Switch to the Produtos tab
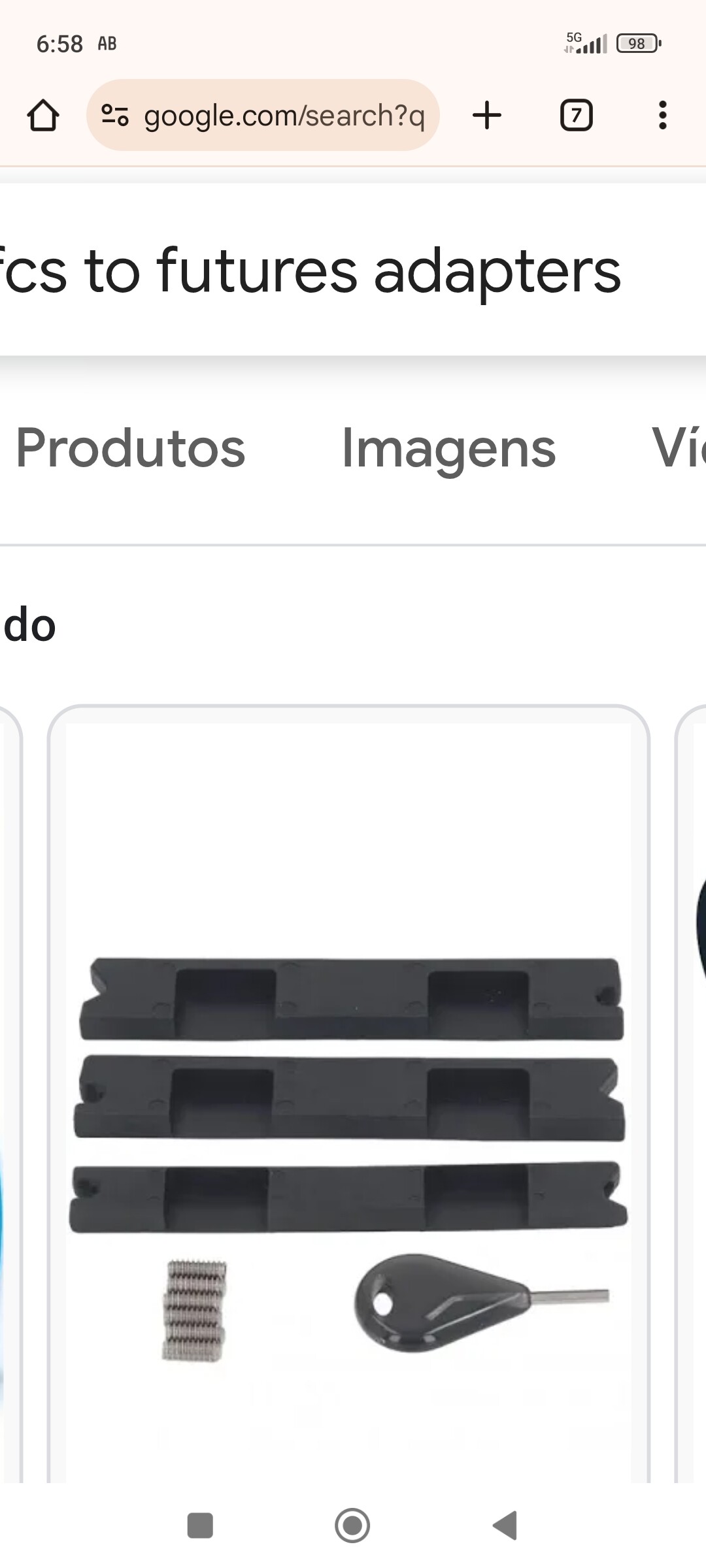 (x=131, y=448)
